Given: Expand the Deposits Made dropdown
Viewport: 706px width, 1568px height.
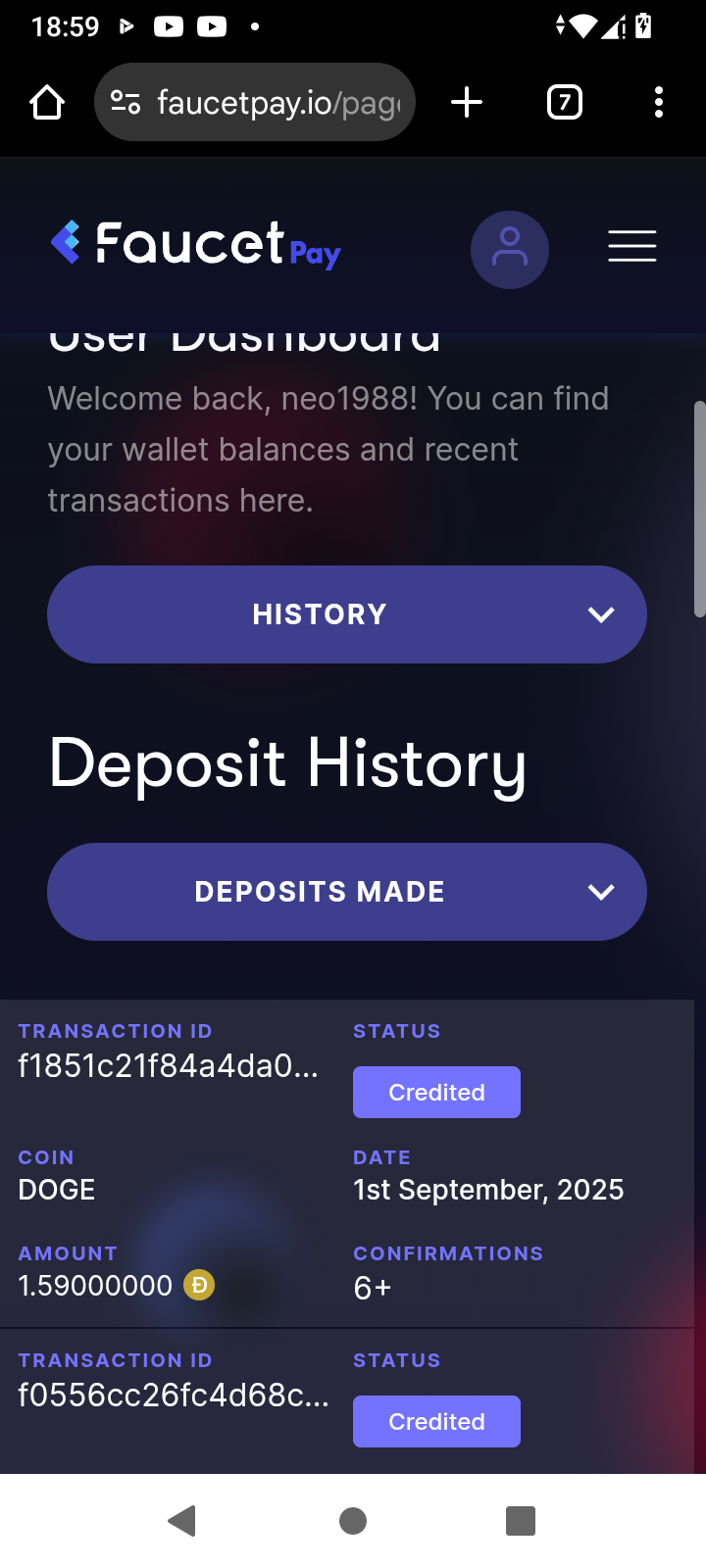Looking at the screenshot, I should pos(346,892).
